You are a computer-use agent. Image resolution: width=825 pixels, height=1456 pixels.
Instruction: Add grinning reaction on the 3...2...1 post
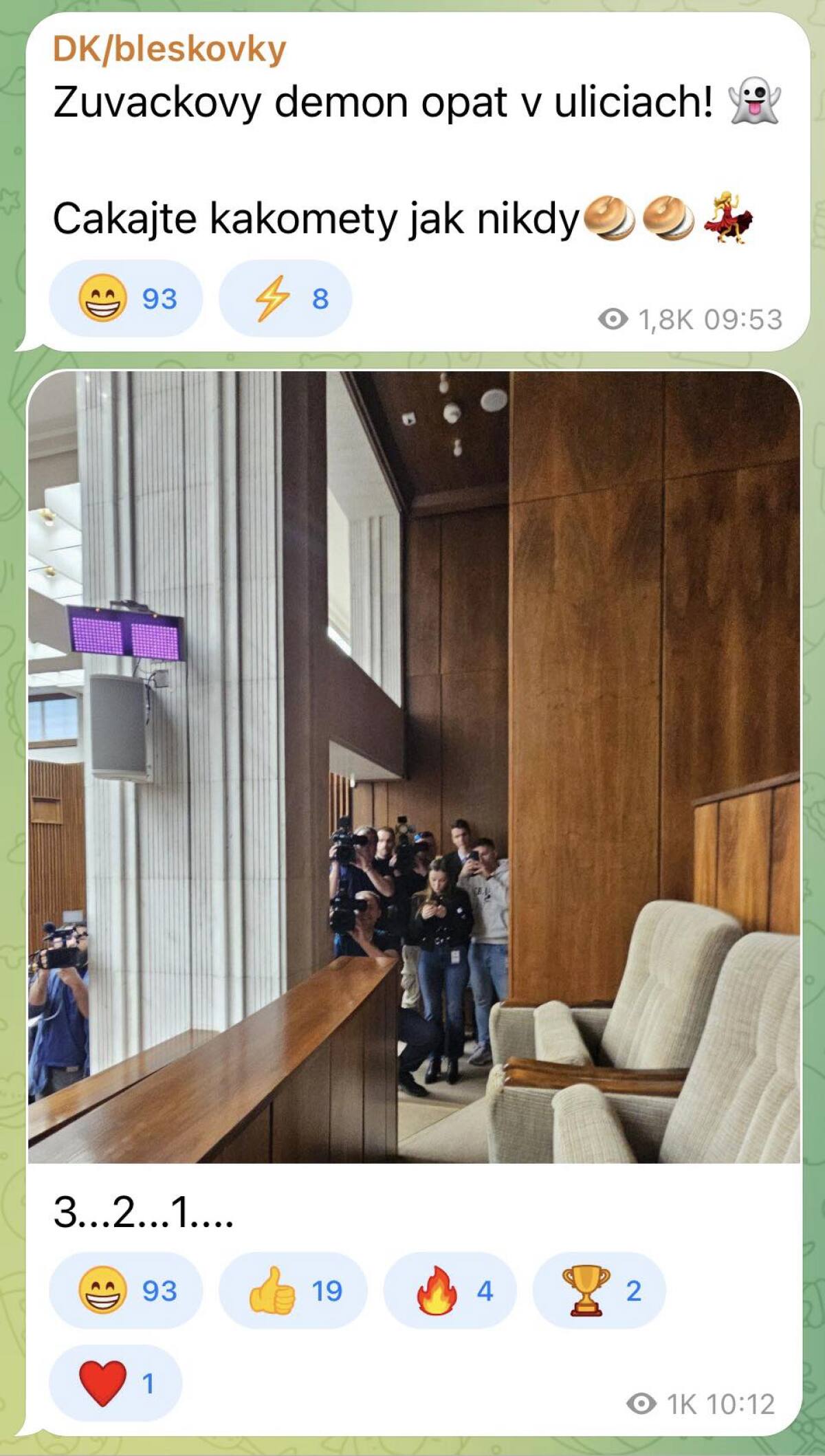coord(126,1290)
